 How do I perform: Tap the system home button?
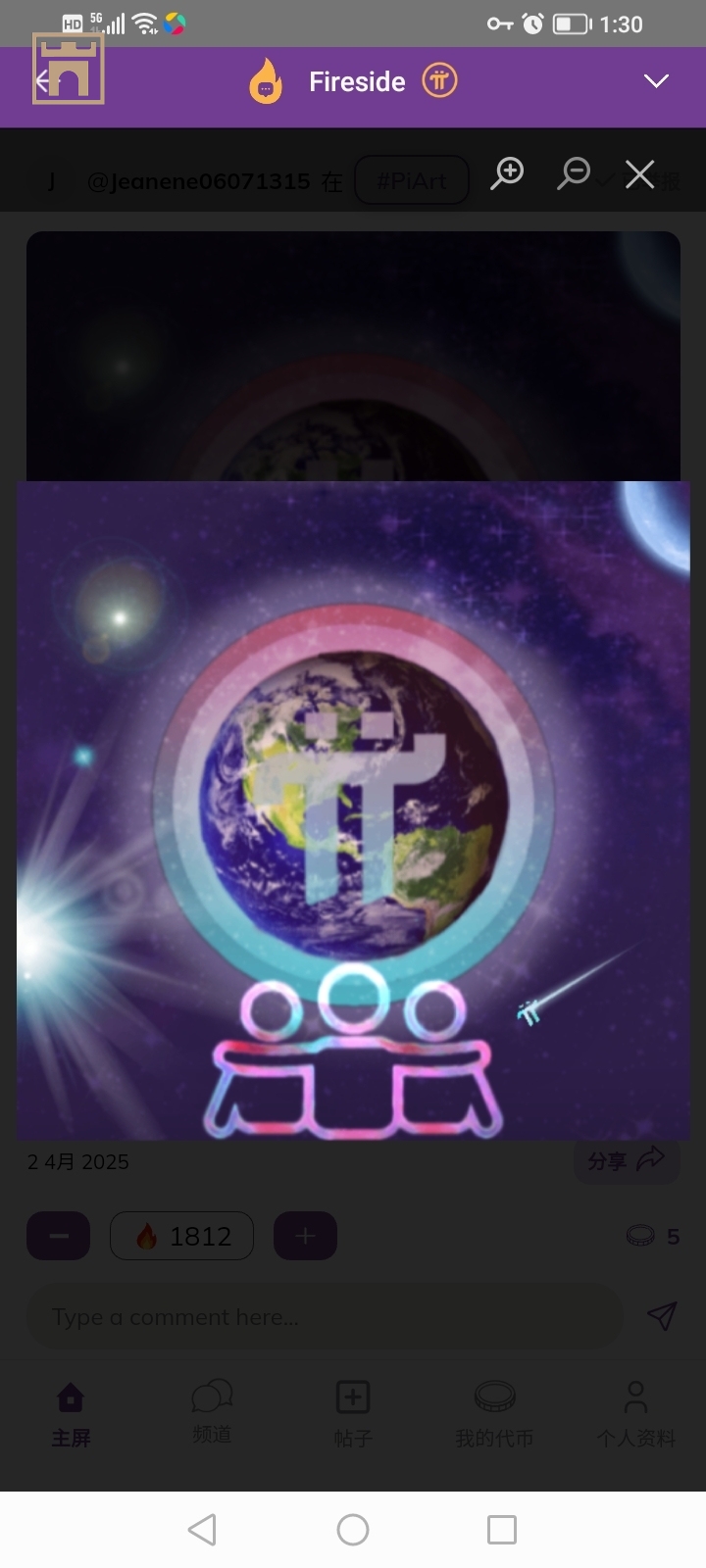[353, 1530]
